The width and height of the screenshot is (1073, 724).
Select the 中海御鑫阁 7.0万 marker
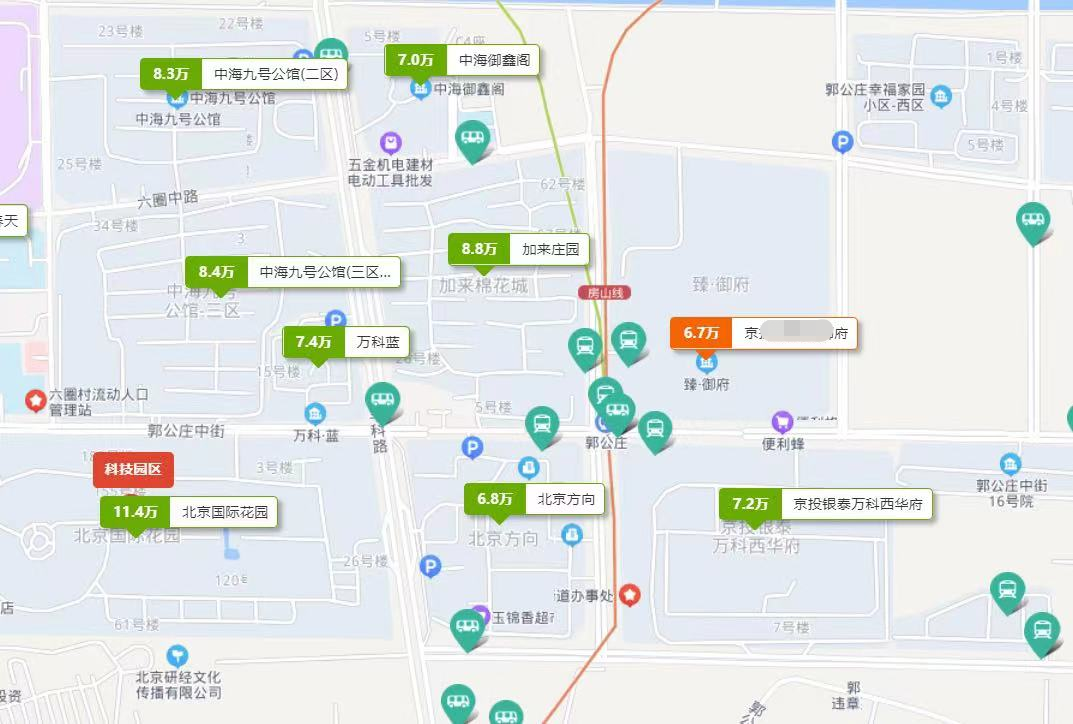[x=462, y=60]
